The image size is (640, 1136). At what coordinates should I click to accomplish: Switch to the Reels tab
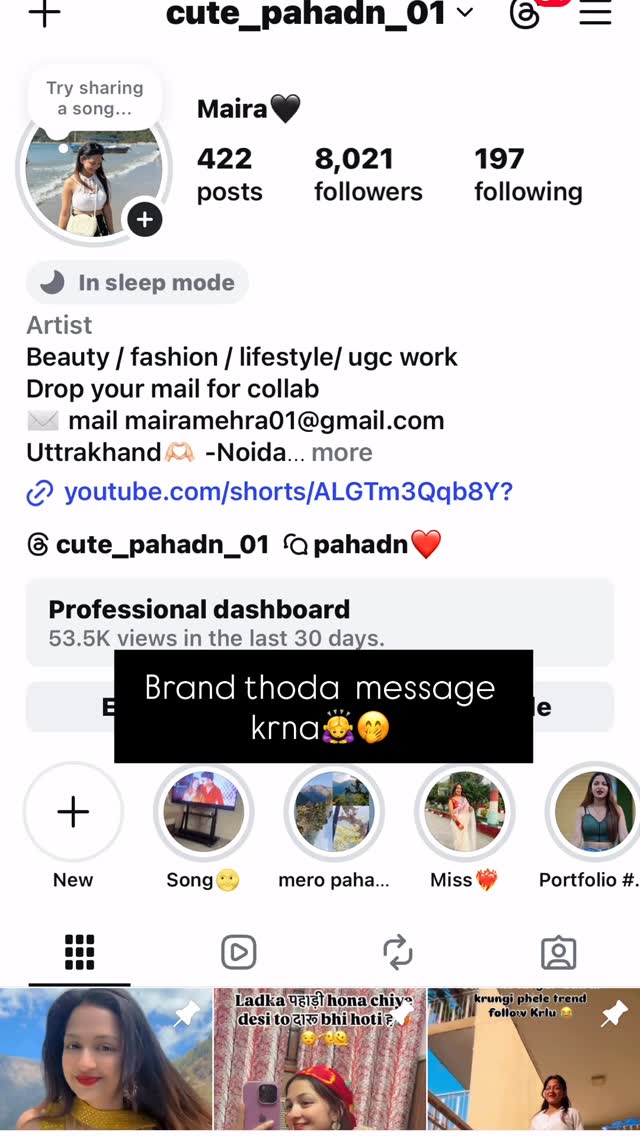coord(238,952)
